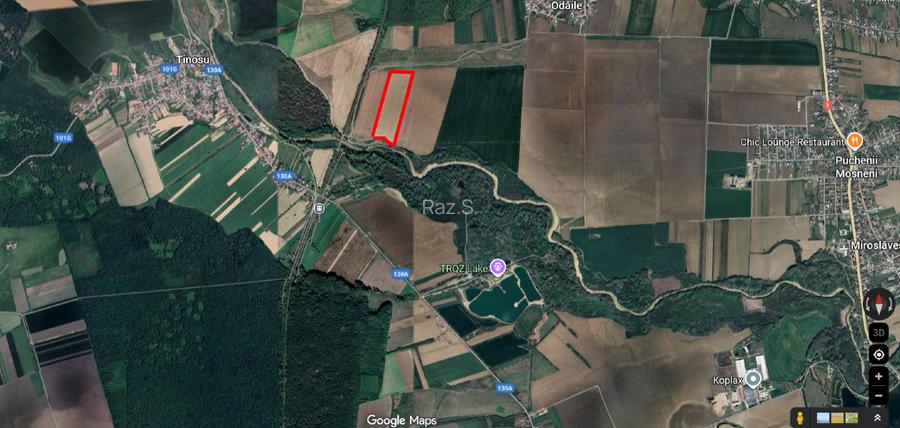Open the Chic Lounge Restaurant marker
Screen dimensions: 900x428
(x=855, y=142)
